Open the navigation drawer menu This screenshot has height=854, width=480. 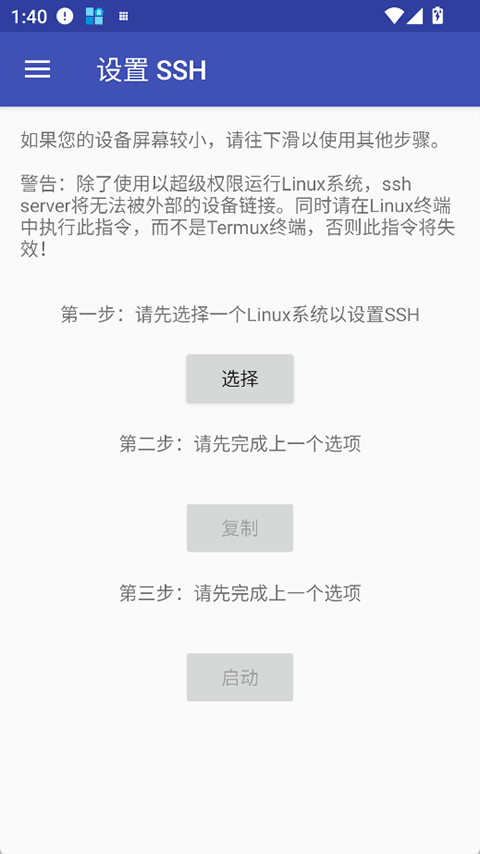[x=38, y=69]
